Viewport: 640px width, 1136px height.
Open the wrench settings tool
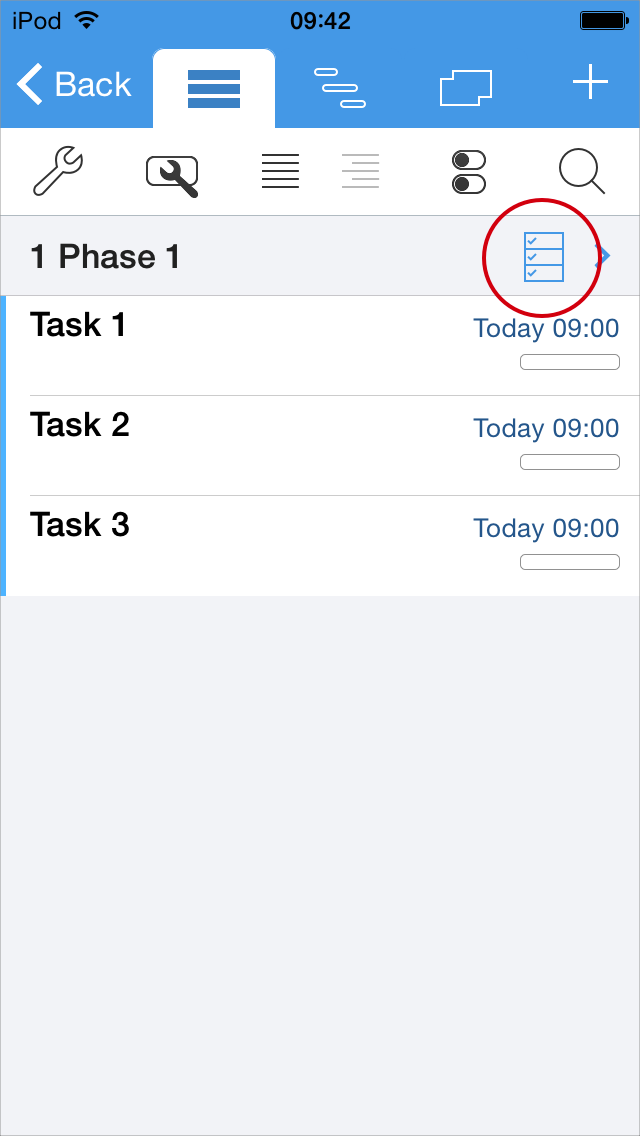(58, 171)
